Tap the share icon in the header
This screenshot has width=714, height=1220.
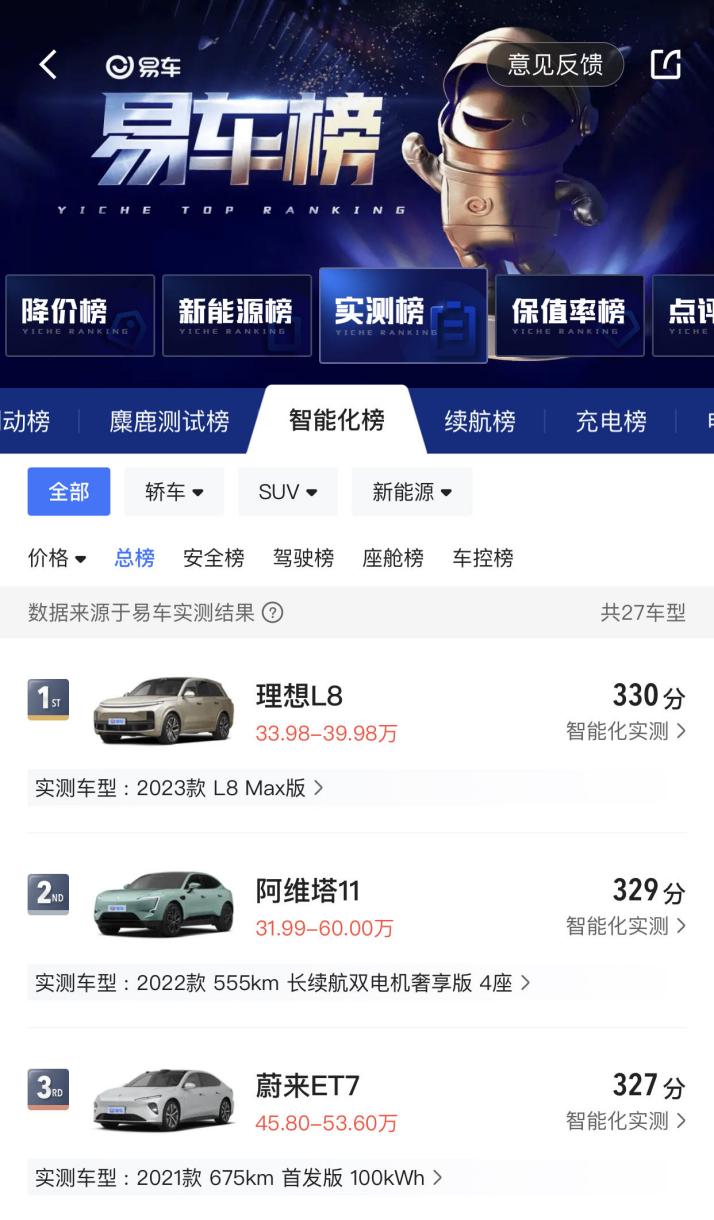point(666,65)
